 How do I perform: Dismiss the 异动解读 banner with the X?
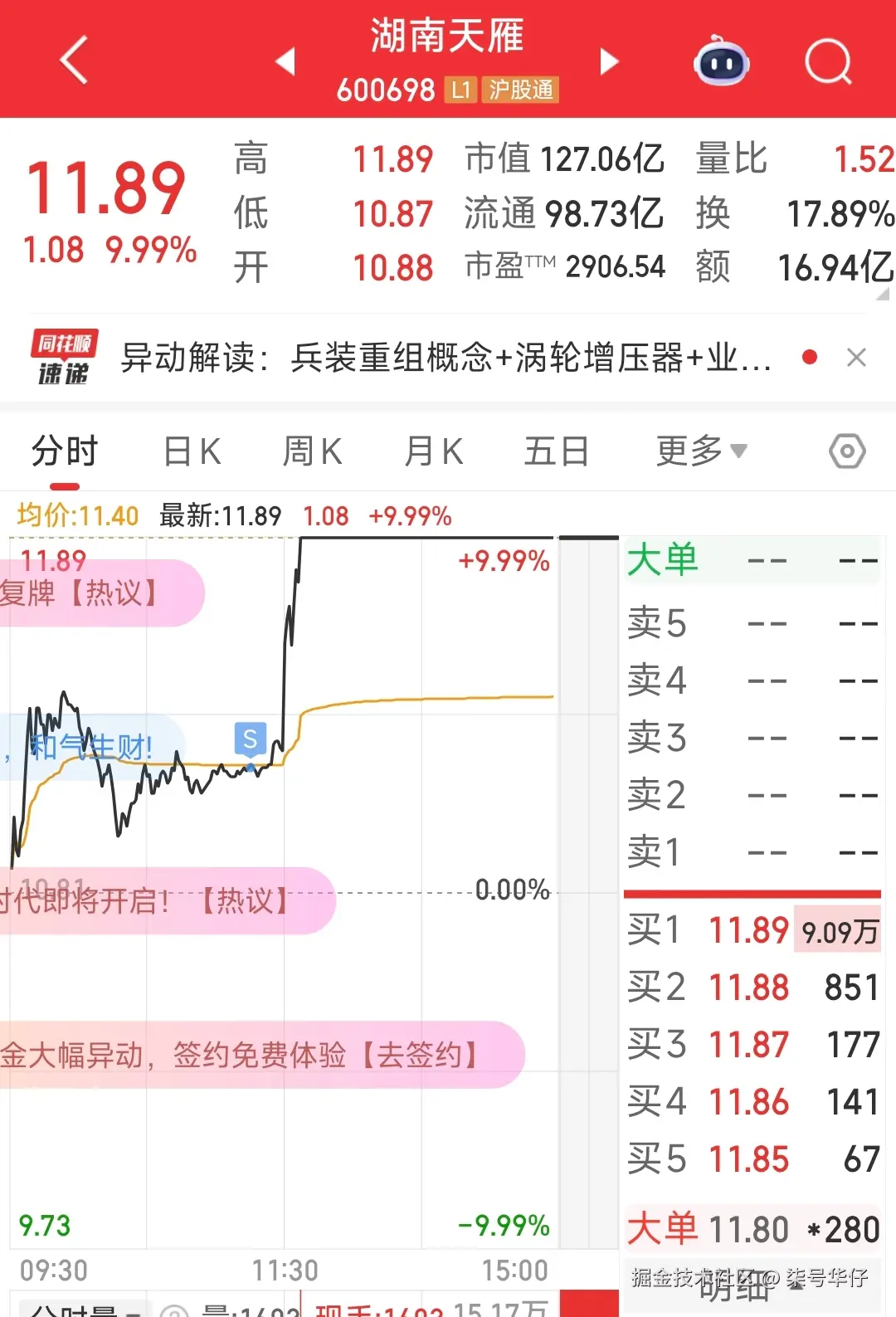pyautogui.click(x=857, y=357)
